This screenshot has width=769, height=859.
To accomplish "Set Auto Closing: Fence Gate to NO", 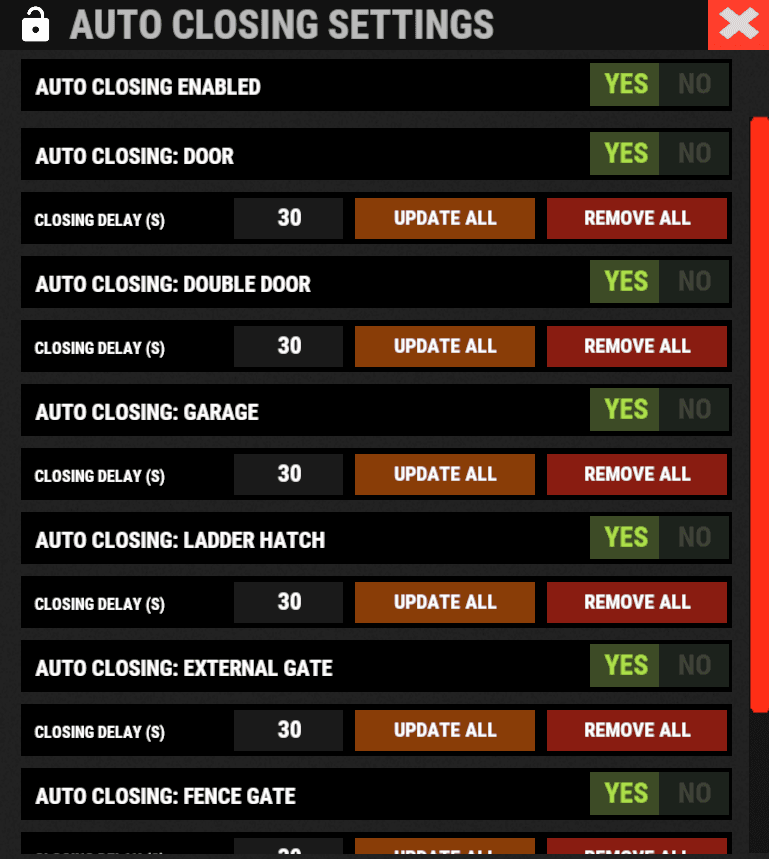I will coord(694,794).
